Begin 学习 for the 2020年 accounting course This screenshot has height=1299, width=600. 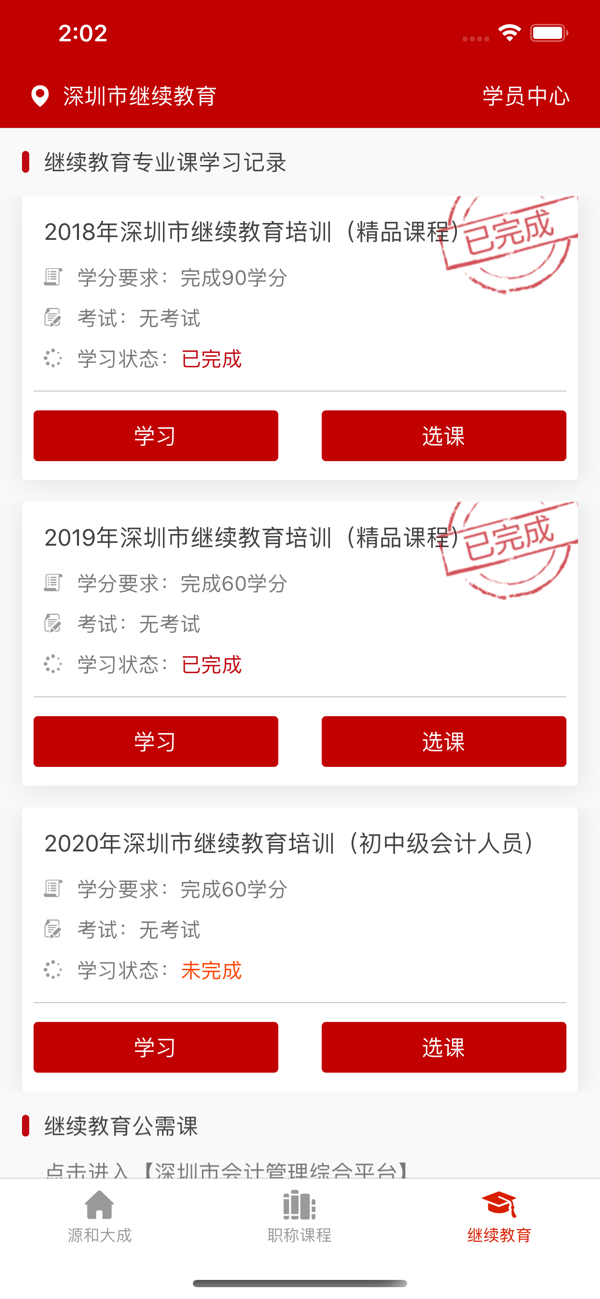[156, 1047]
